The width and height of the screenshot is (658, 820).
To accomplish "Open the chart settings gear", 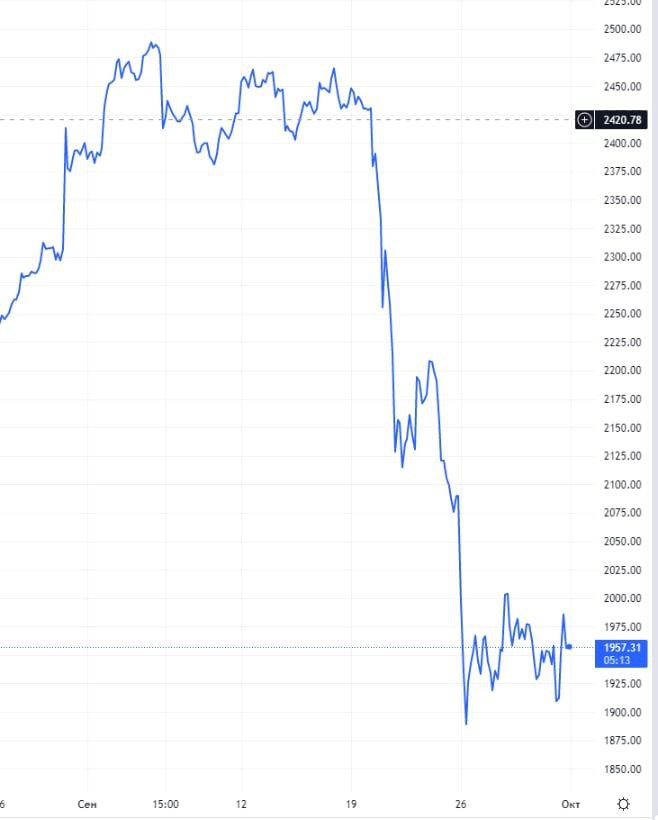I will 623,804.
